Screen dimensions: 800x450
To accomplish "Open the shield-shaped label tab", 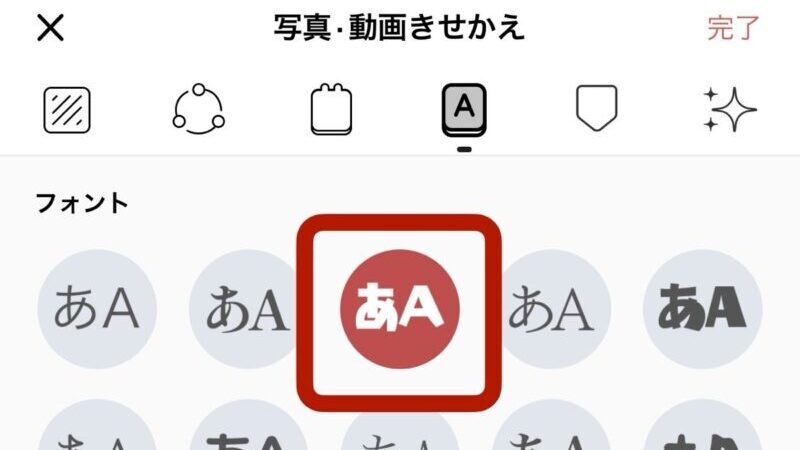I will [596, 108].
